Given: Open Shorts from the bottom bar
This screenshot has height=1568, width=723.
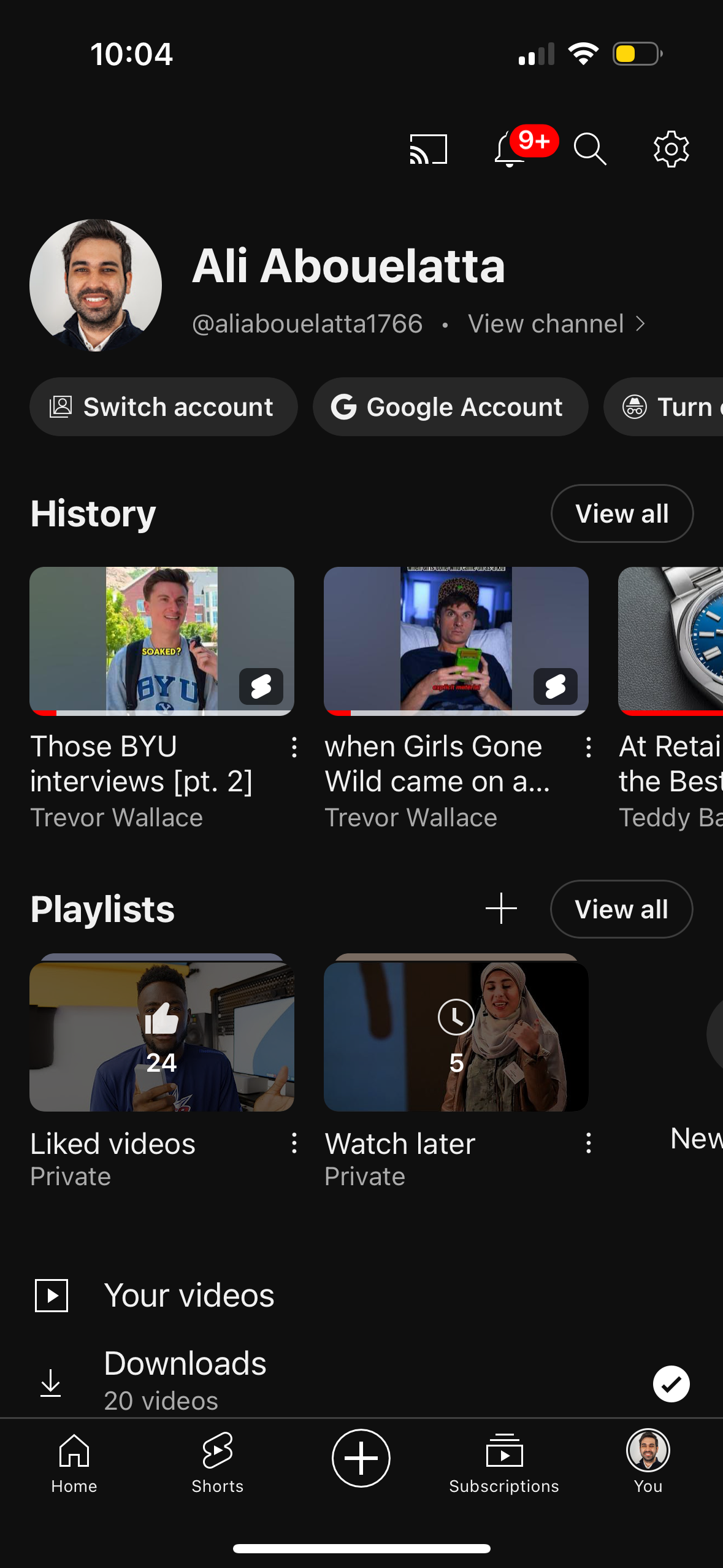Looking at the screenshot, I should pyautogui.click(x=216, y=1460).
